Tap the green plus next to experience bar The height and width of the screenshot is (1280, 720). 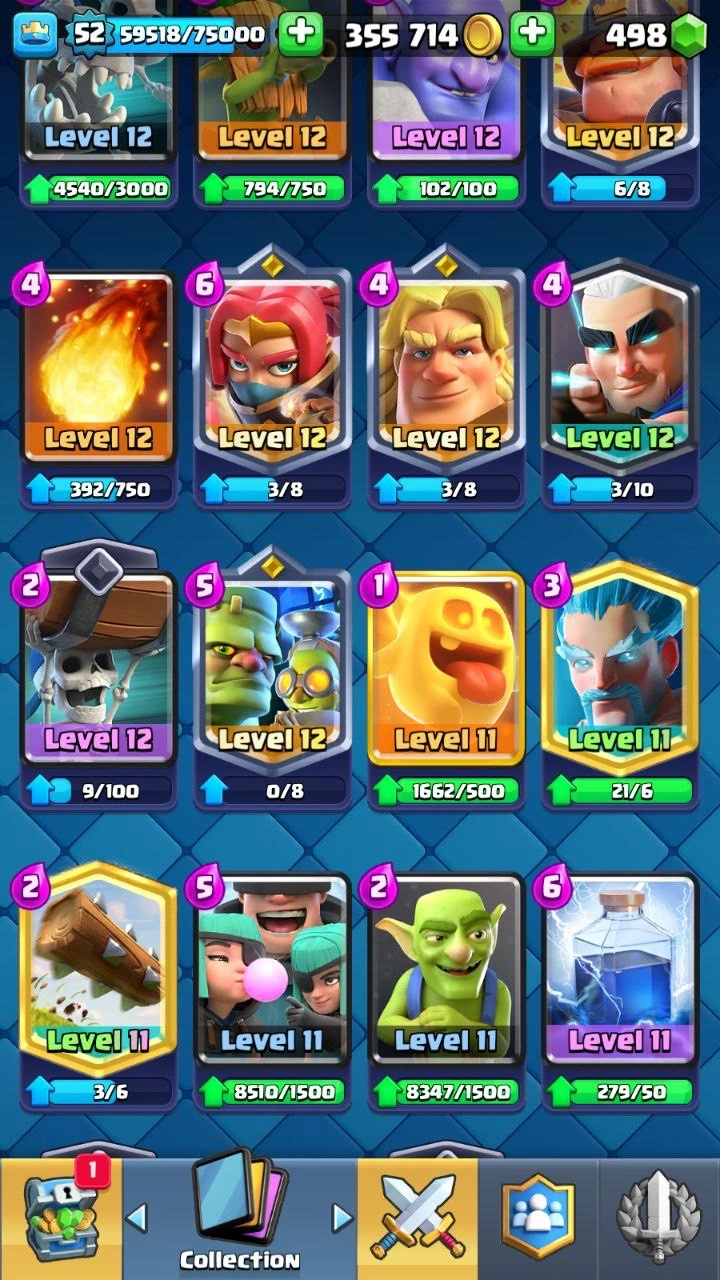point(300,35)
